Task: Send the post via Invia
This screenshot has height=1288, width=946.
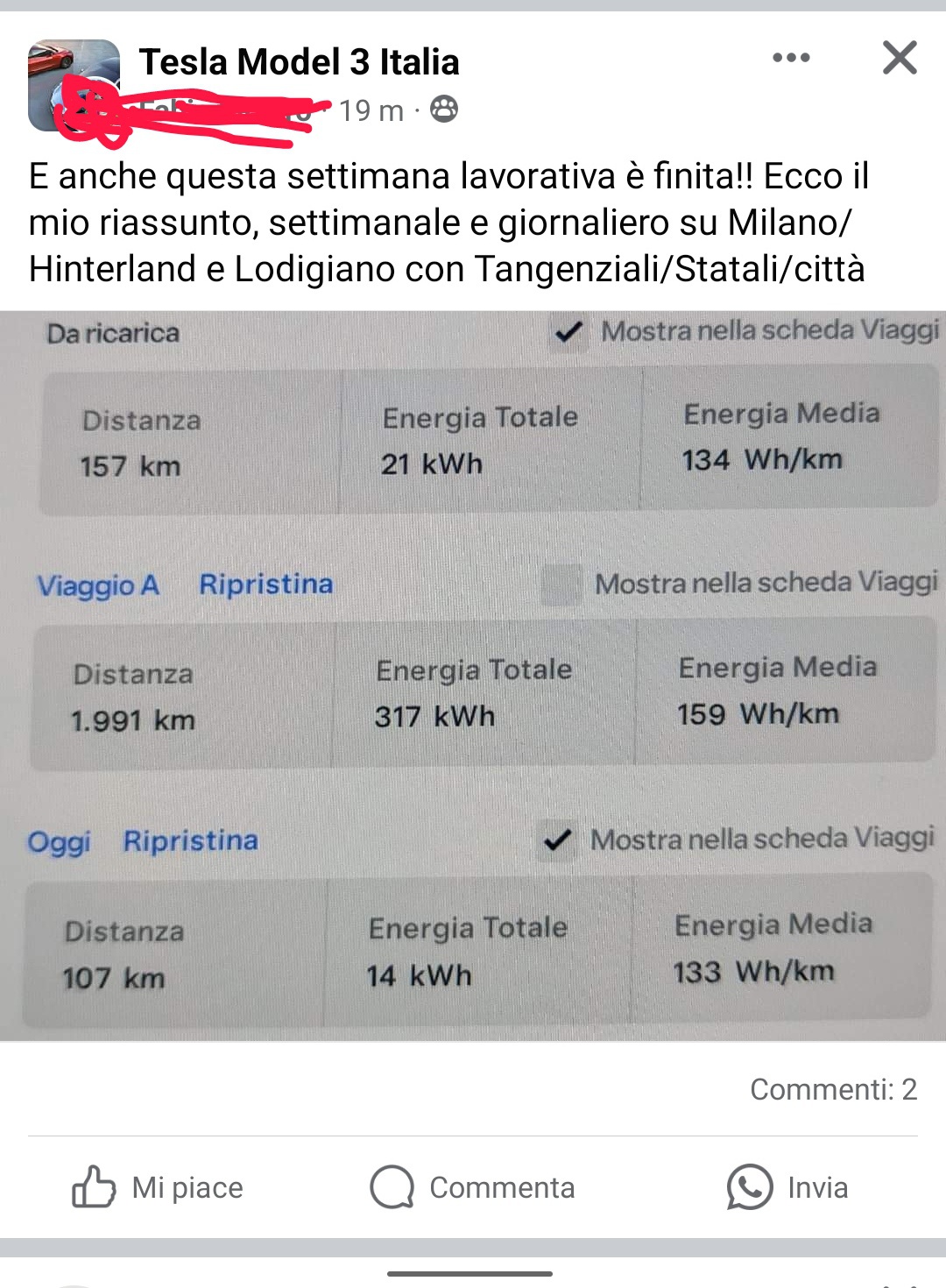Action: pyautogui.click(x=787, y=1187)
